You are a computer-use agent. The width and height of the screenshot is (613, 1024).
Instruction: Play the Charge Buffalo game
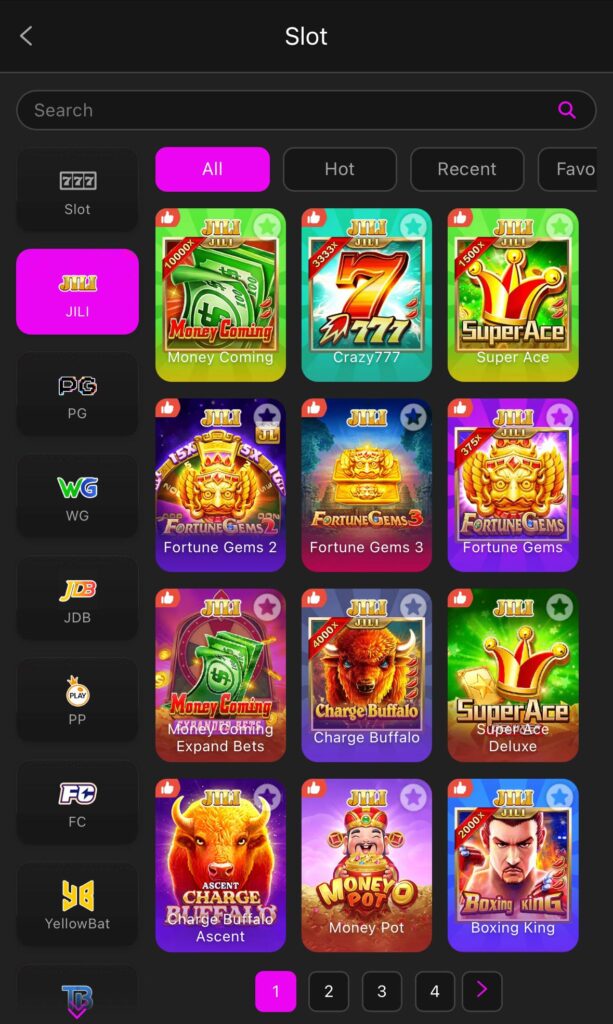click(x=366, y=675)
